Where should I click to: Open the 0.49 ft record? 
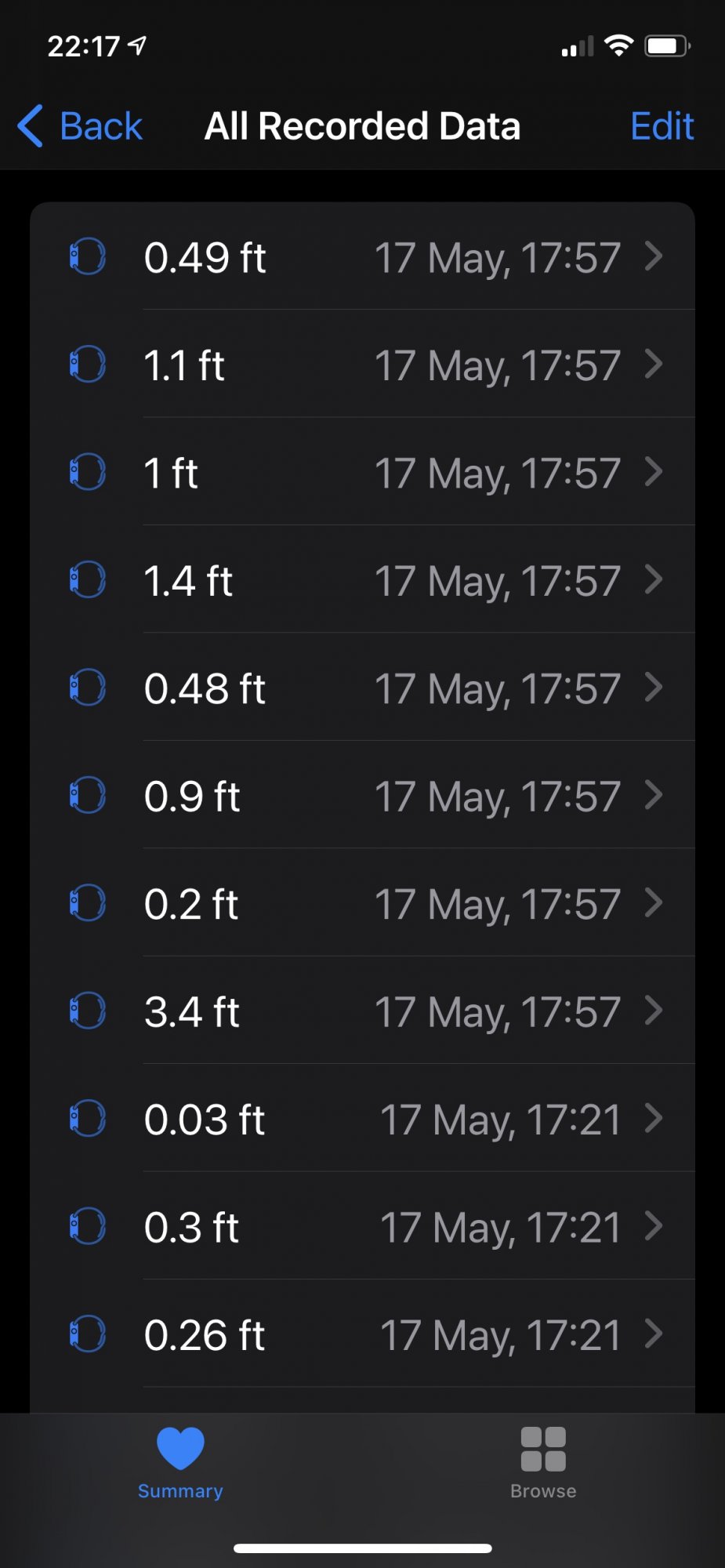click(x=362, y=257)
